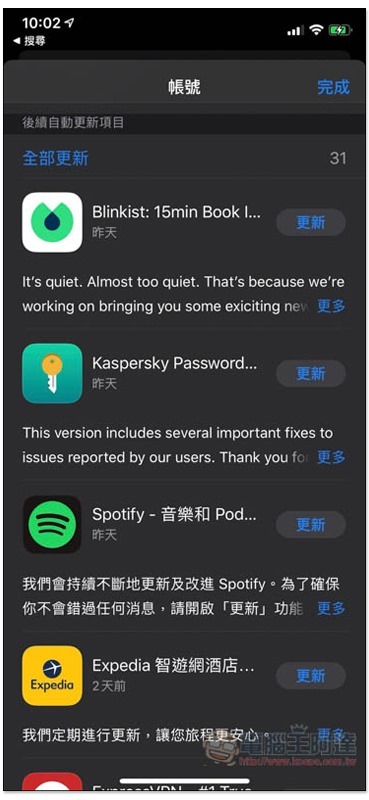This screenshot has height=800, width=369.
Task: Update the Blinkist app
Action: pyautogui.click(x=311, y=222)
